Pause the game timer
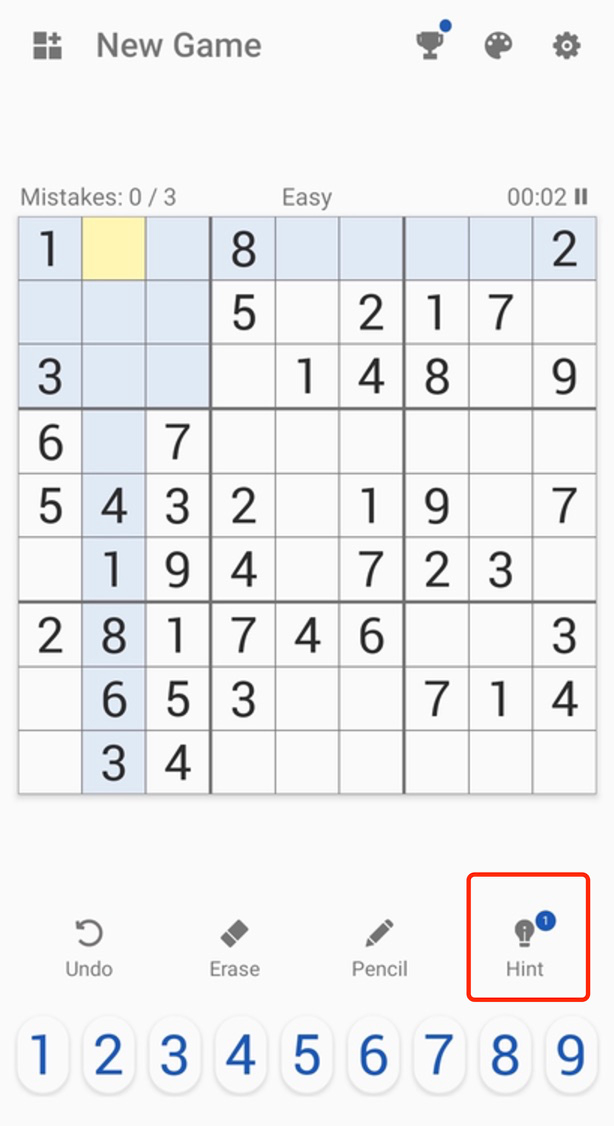This screenshot has height=1126, width=614. click(581, 197)
